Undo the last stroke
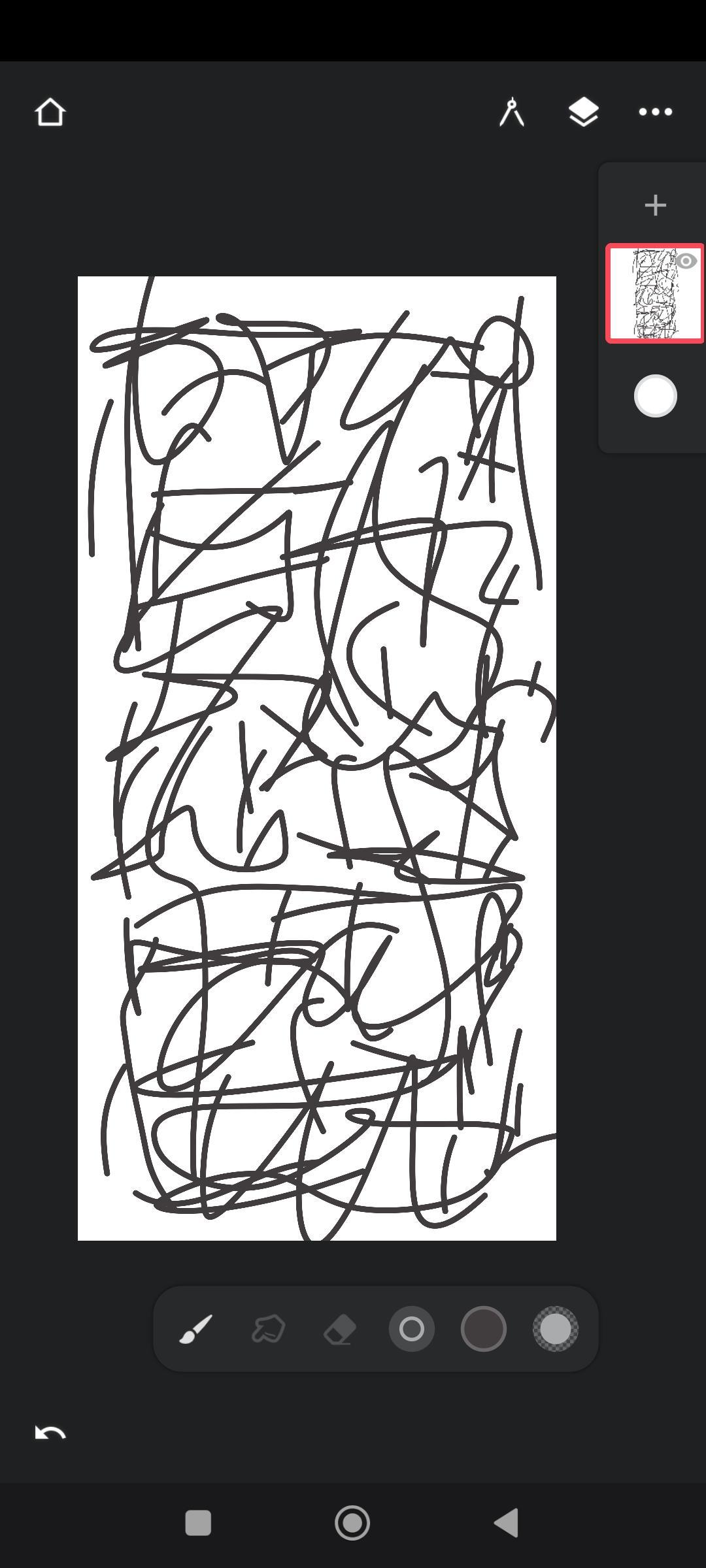706x1568 pixels. 50,1433
